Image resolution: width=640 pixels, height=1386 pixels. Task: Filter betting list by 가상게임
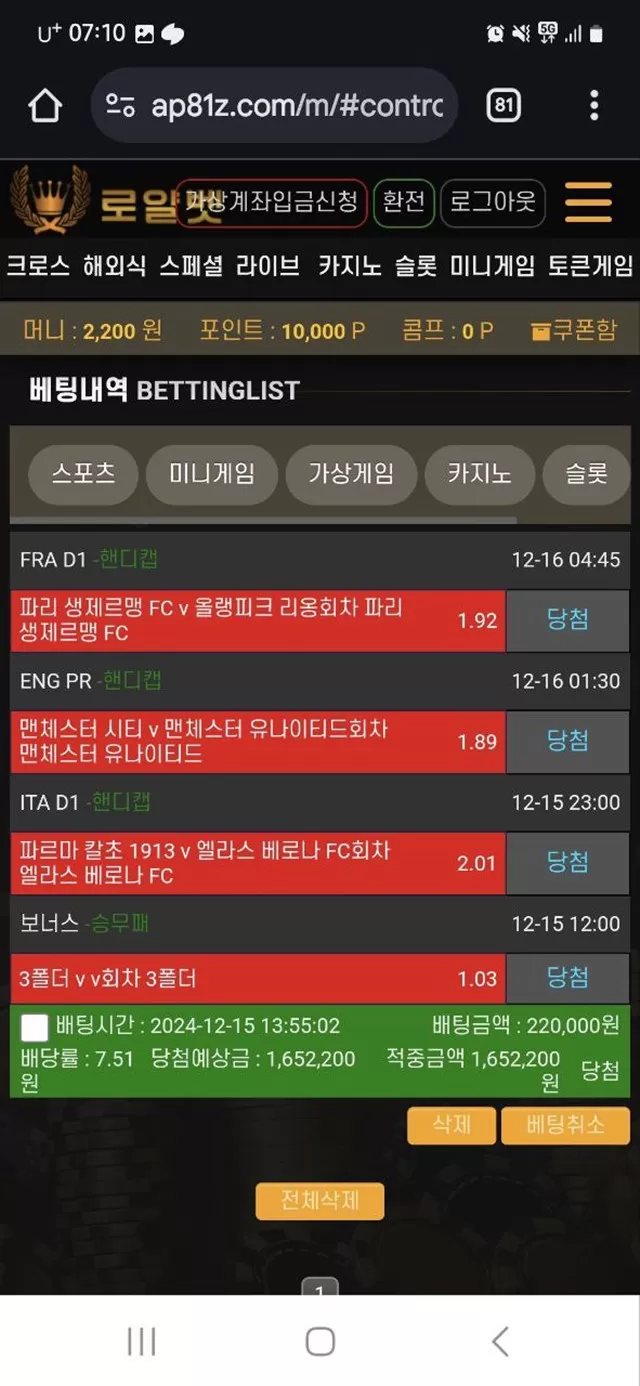tap(351, 474)
